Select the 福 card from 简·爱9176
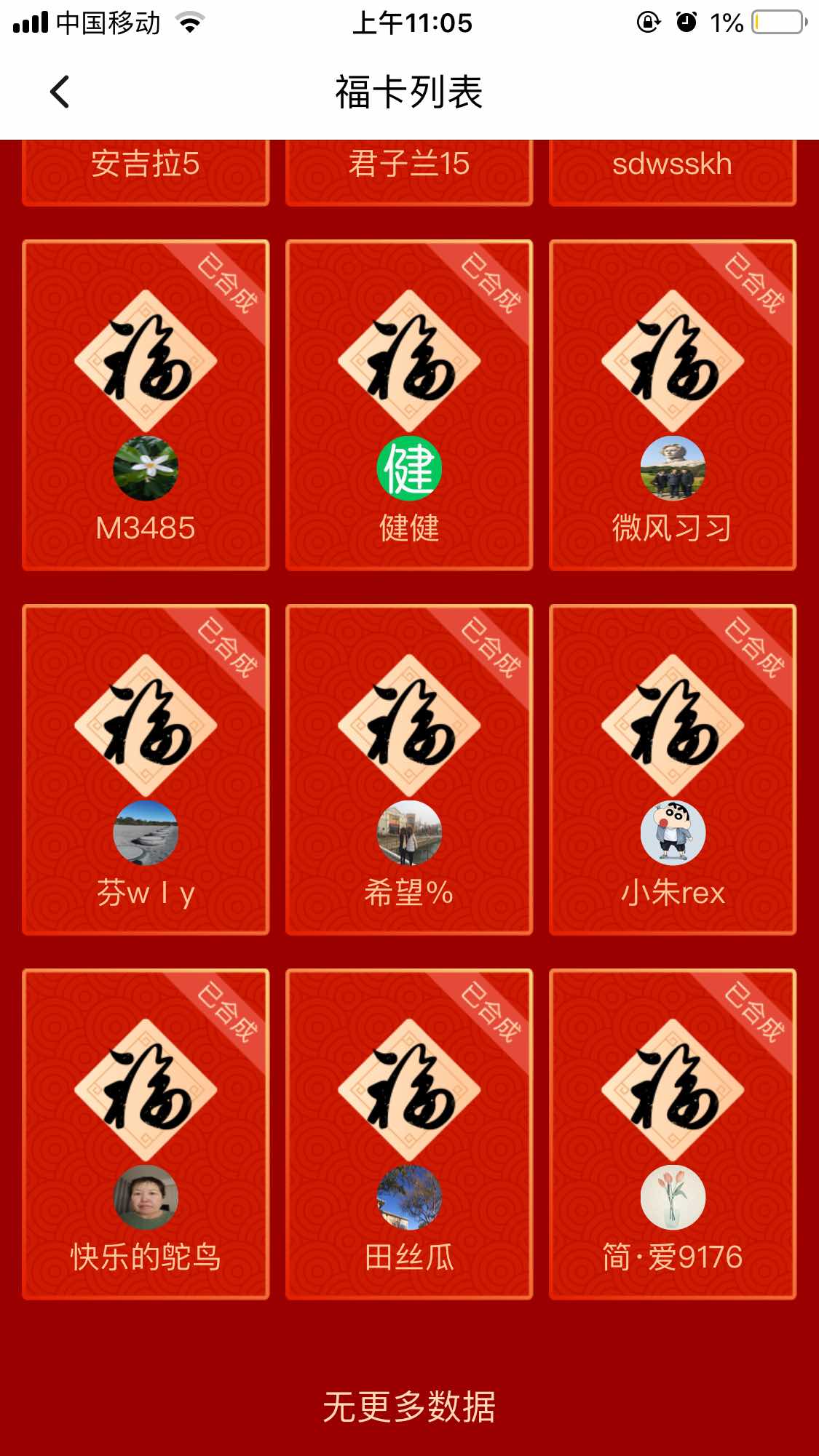 click(x=673, y=1134)
